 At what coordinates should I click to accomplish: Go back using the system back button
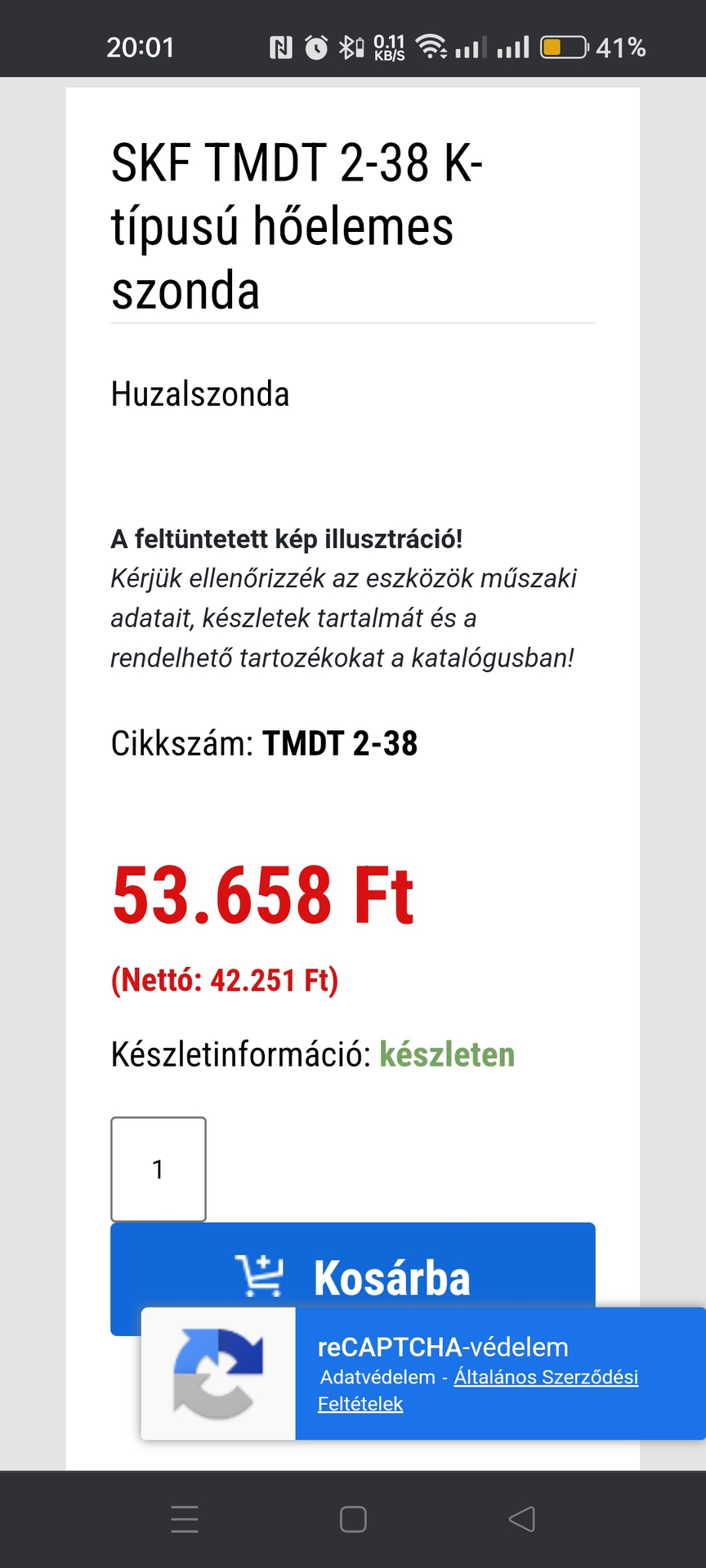pyautogui.click(x=521, y=1519)
